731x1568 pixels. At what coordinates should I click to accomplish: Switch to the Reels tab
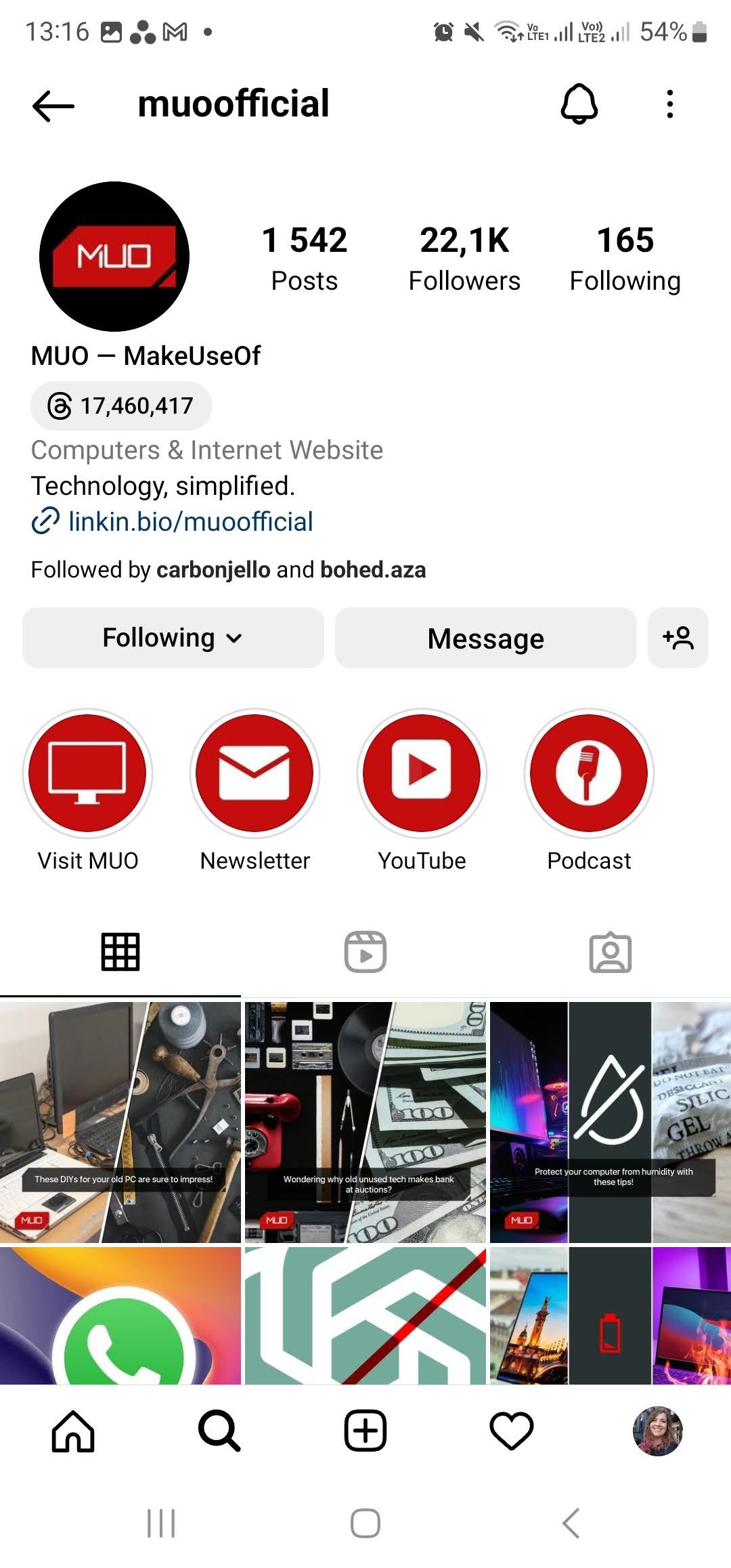[x=365, y=952]
